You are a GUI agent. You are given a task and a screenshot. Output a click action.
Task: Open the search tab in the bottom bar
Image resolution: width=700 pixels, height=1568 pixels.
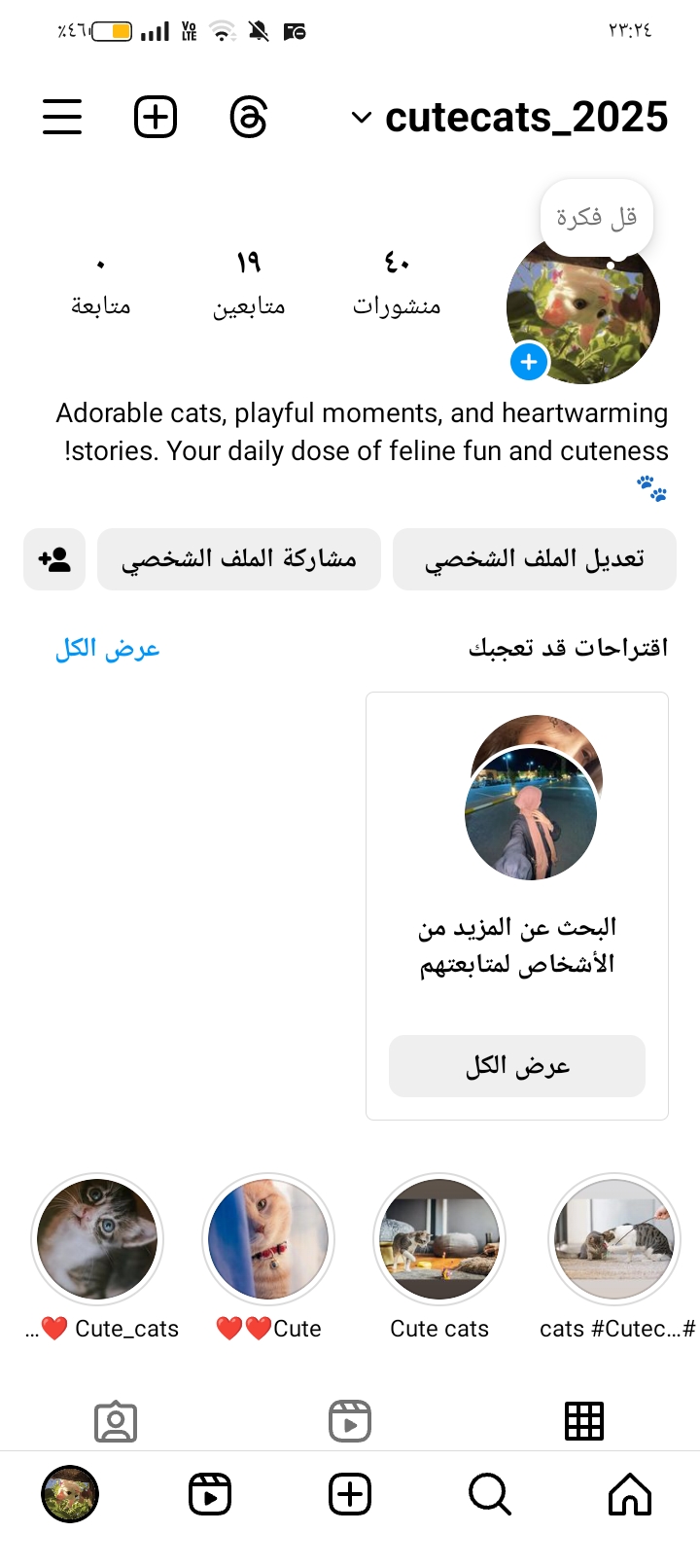point(489,1494)
